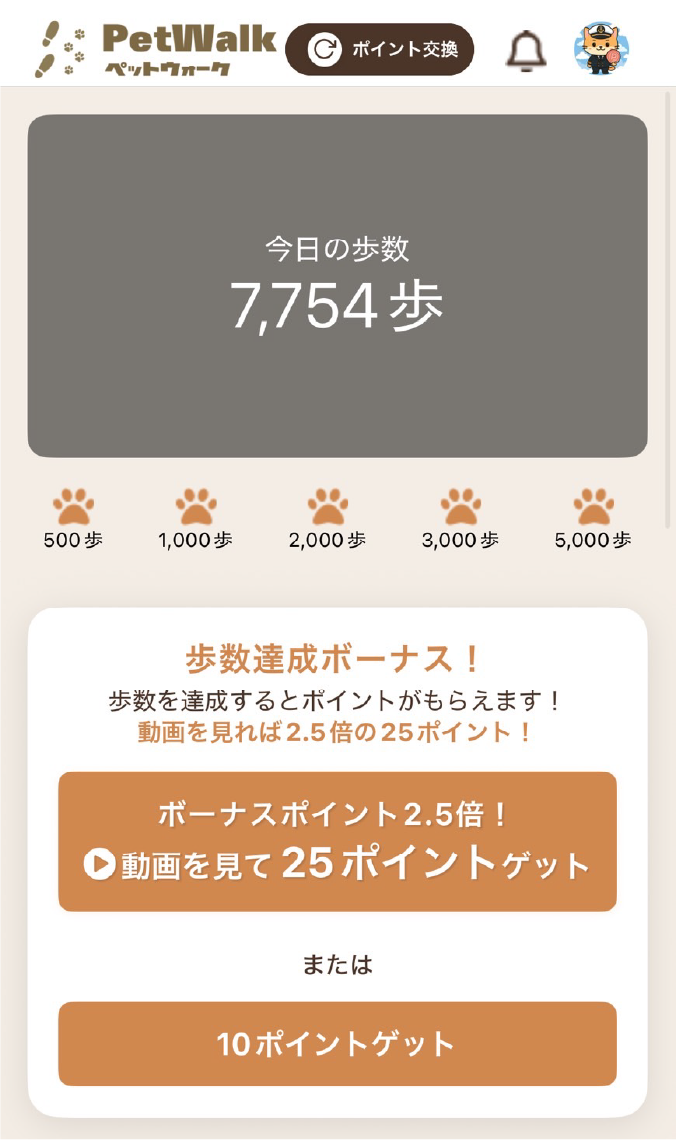
Task: Tap the ポイント交換 button
Action: [379, 49]
